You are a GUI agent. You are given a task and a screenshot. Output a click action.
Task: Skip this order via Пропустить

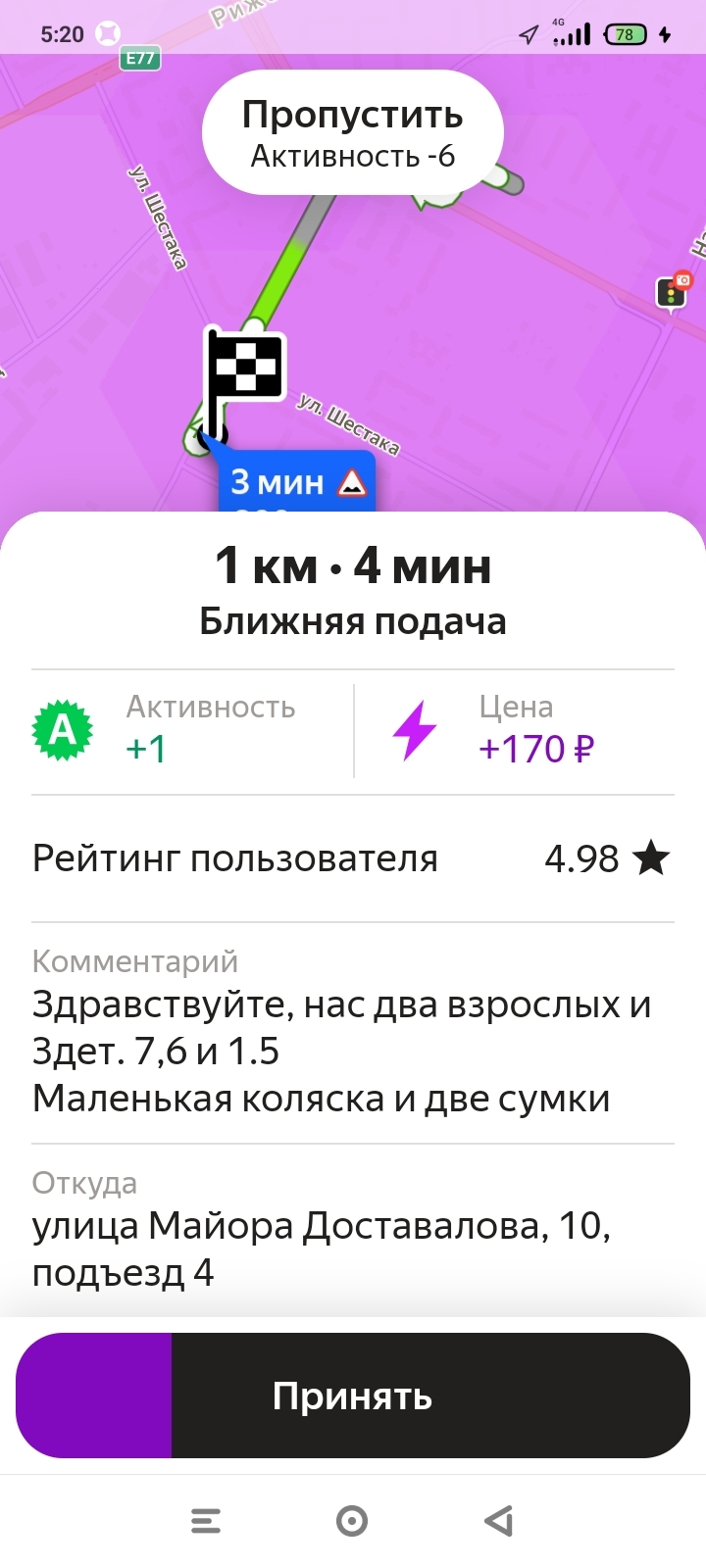(x=353, y=132)
